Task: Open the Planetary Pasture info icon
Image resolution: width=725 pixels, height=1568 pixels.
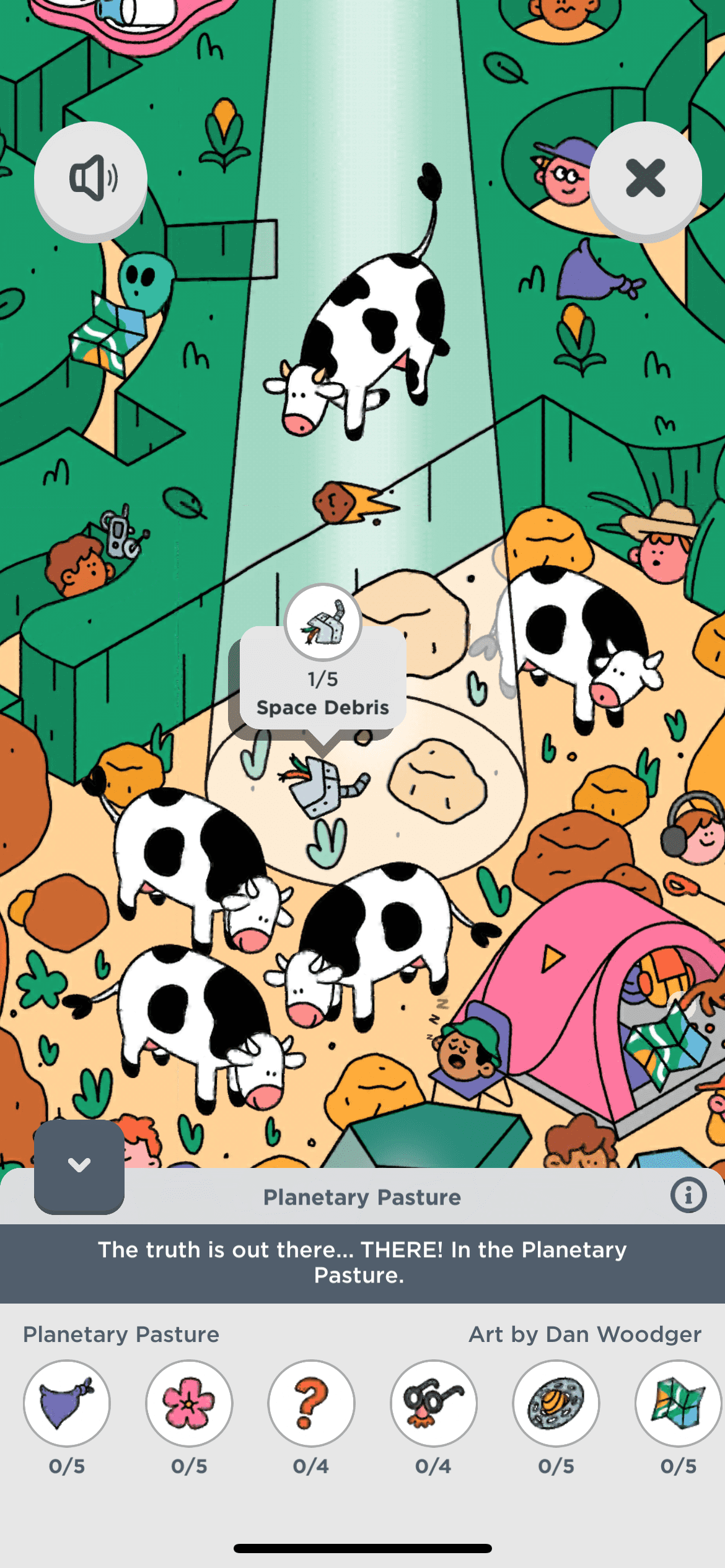Action: (x=688, y=1195)
